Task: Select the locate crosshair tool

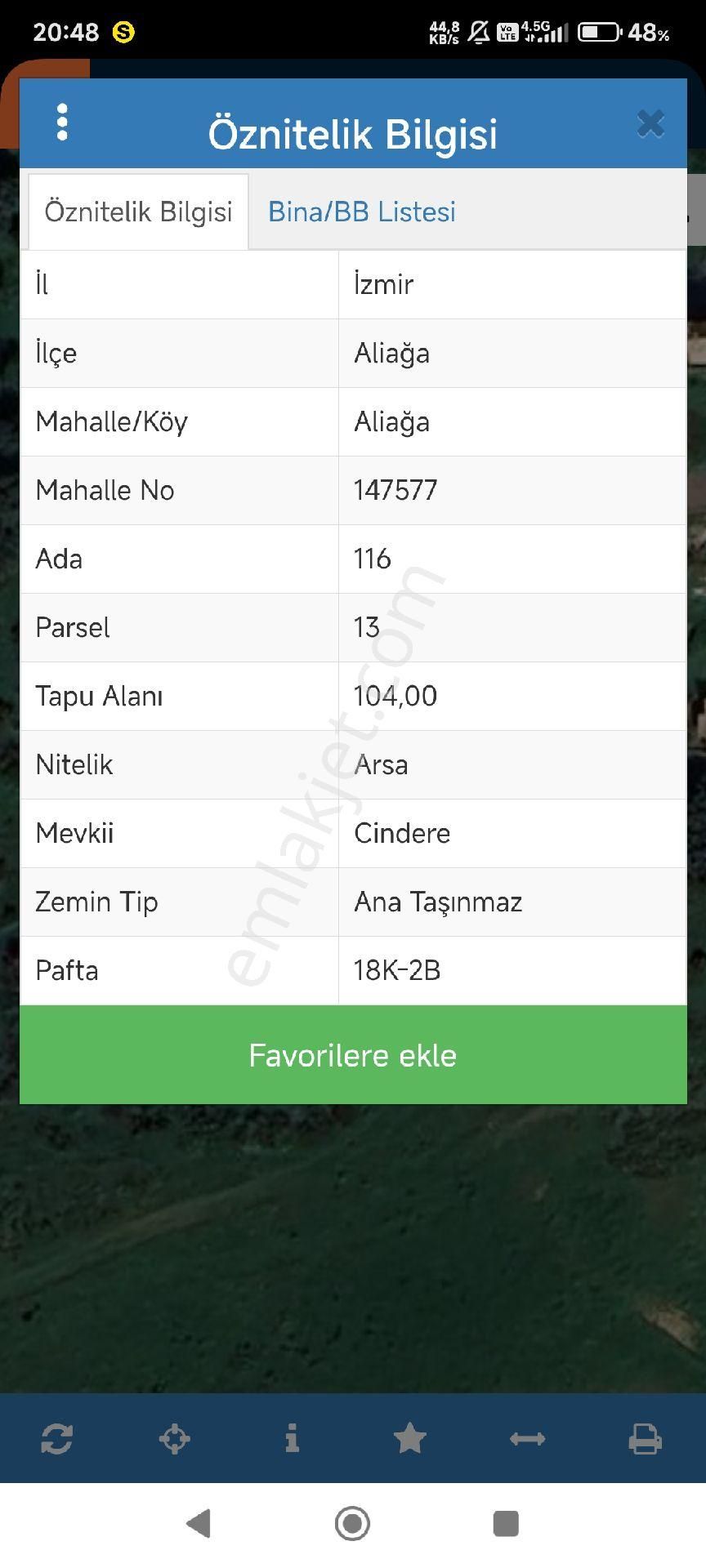Action: point(174,1438)
